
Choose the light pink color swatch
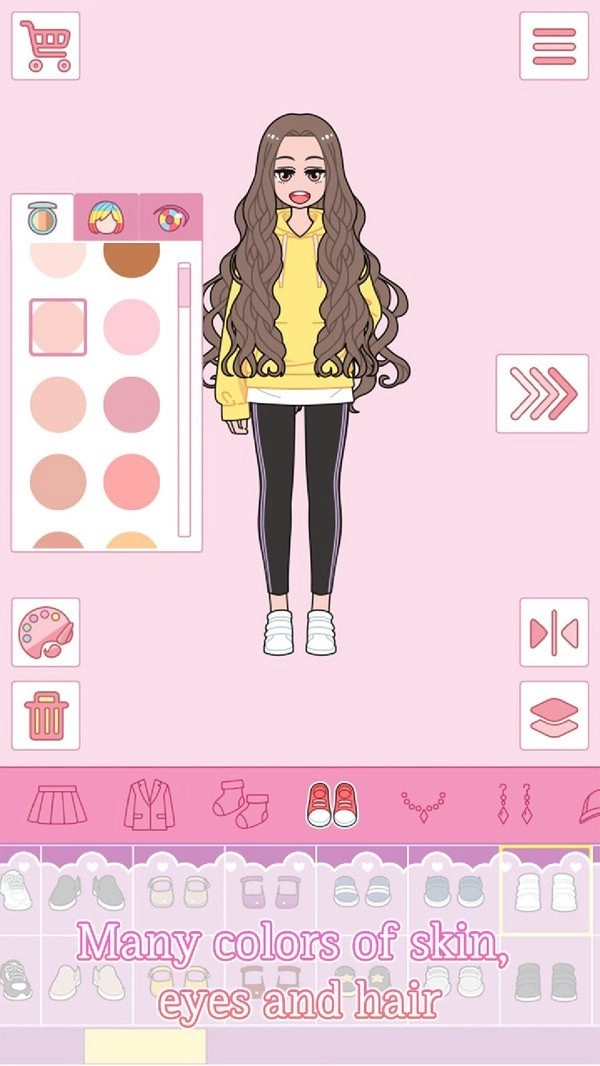131,326
